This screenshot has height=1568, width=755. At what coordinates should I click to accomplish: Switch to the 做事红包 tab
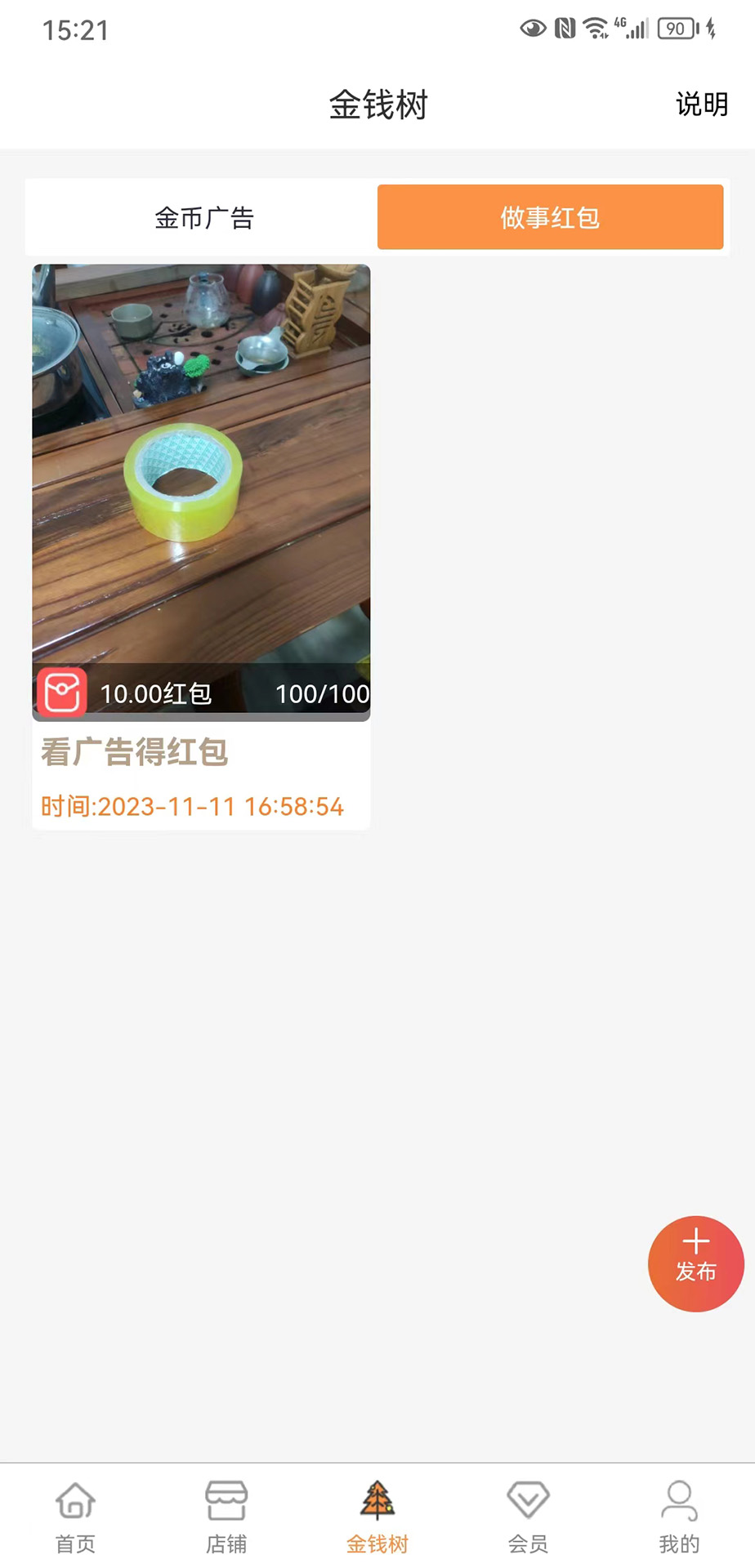(x=549, y=216)
